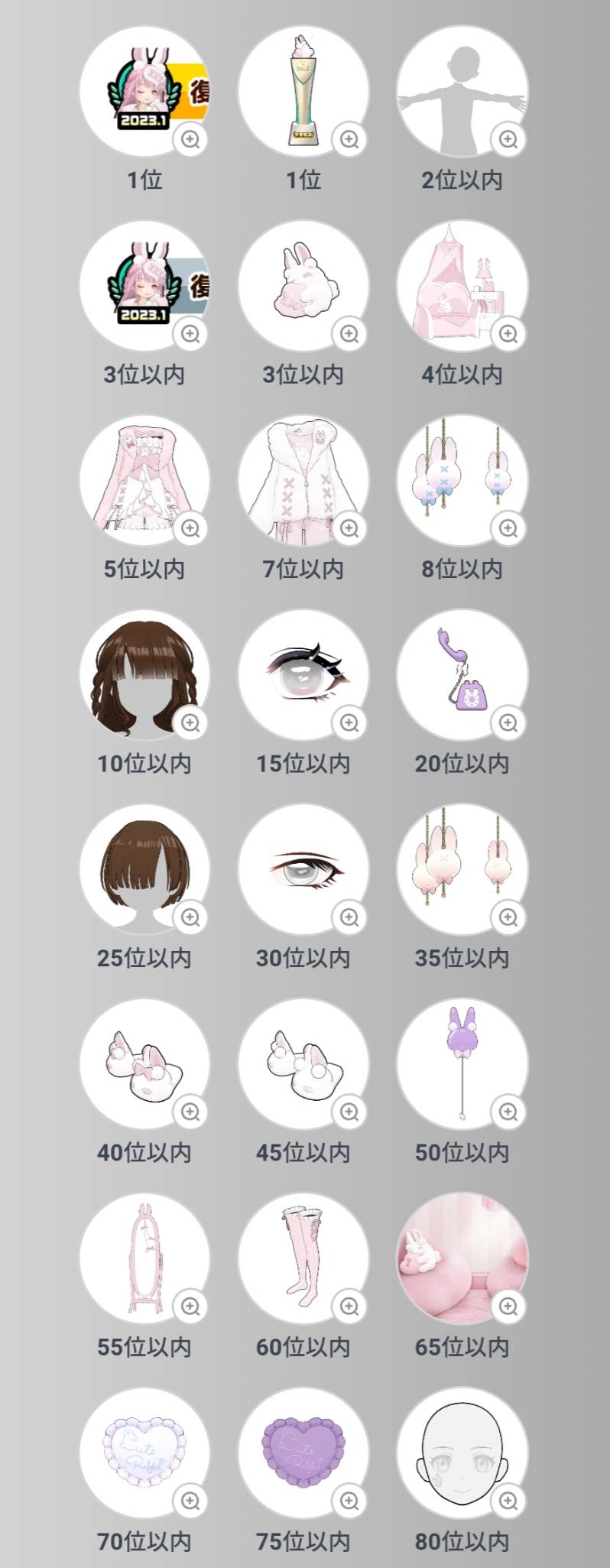This screenshot has width=610, height=1568.
Task: Magnify the 40位以内 bunny slippers
Action: 190,1112
